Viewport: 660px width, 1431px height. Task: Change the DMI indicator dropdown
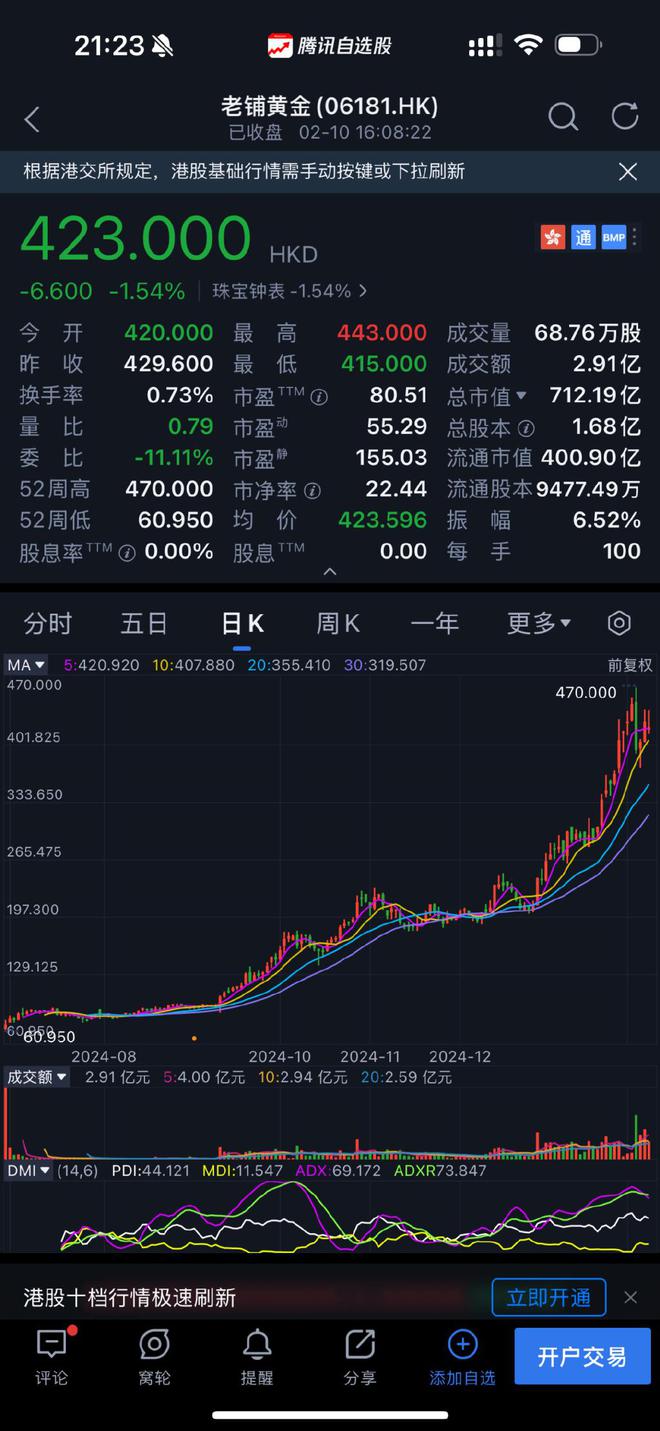click(29, 1170)
